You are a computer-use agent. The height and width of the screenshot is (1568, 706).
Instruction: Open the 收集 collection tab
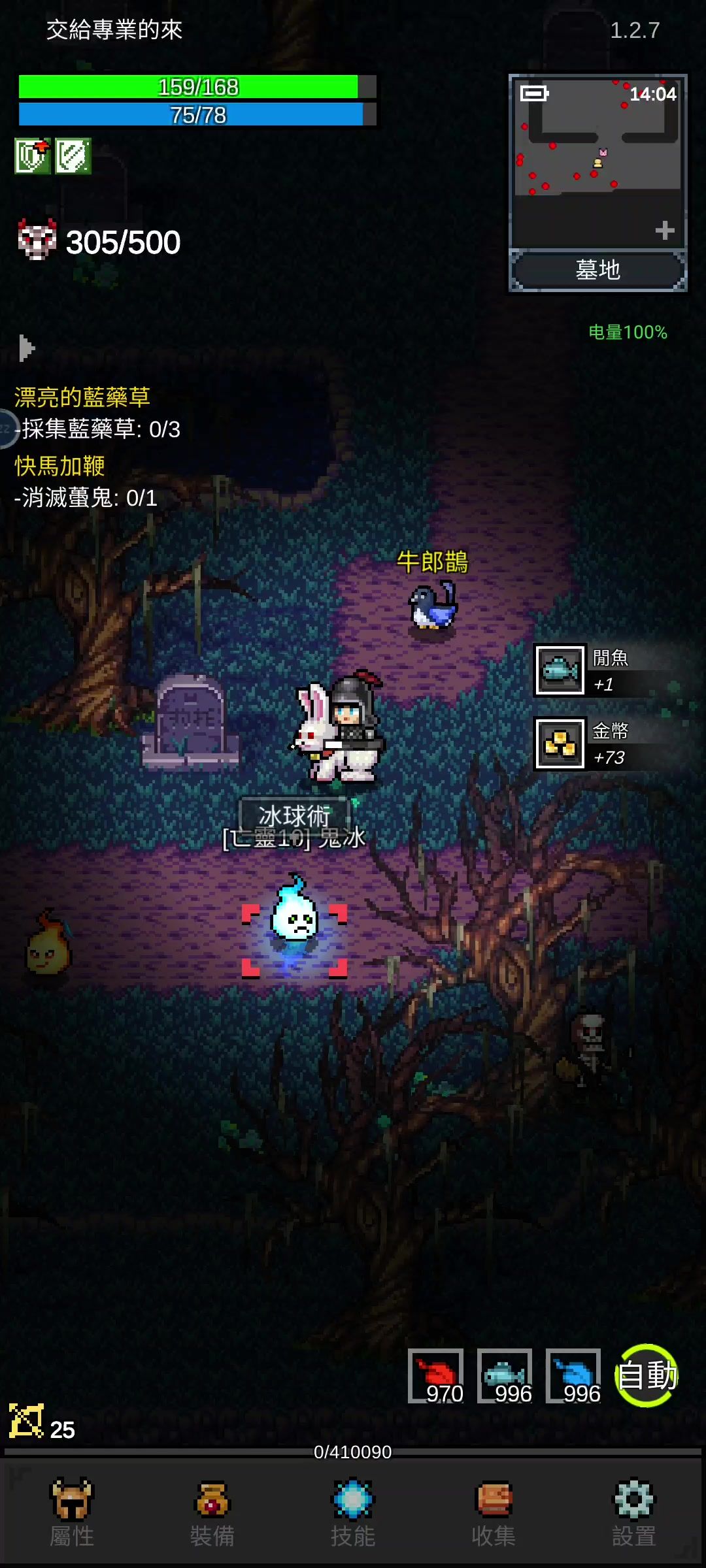[494, 1512]
